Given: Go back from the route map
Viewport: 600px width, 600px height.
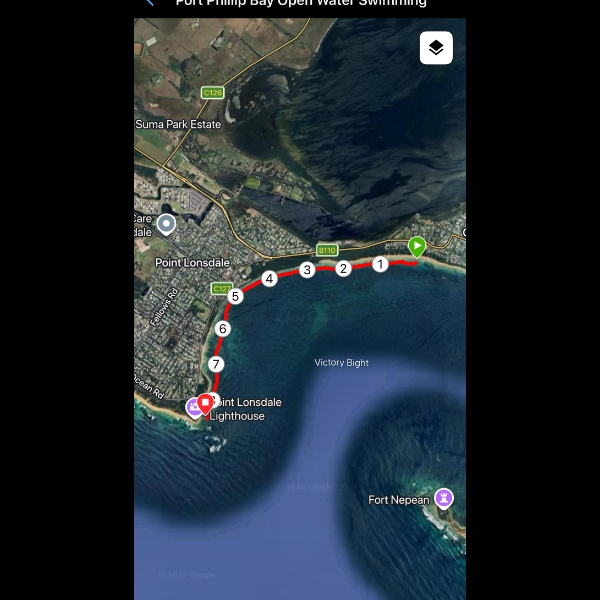Looking at the screenshot, I should [149, 3].
